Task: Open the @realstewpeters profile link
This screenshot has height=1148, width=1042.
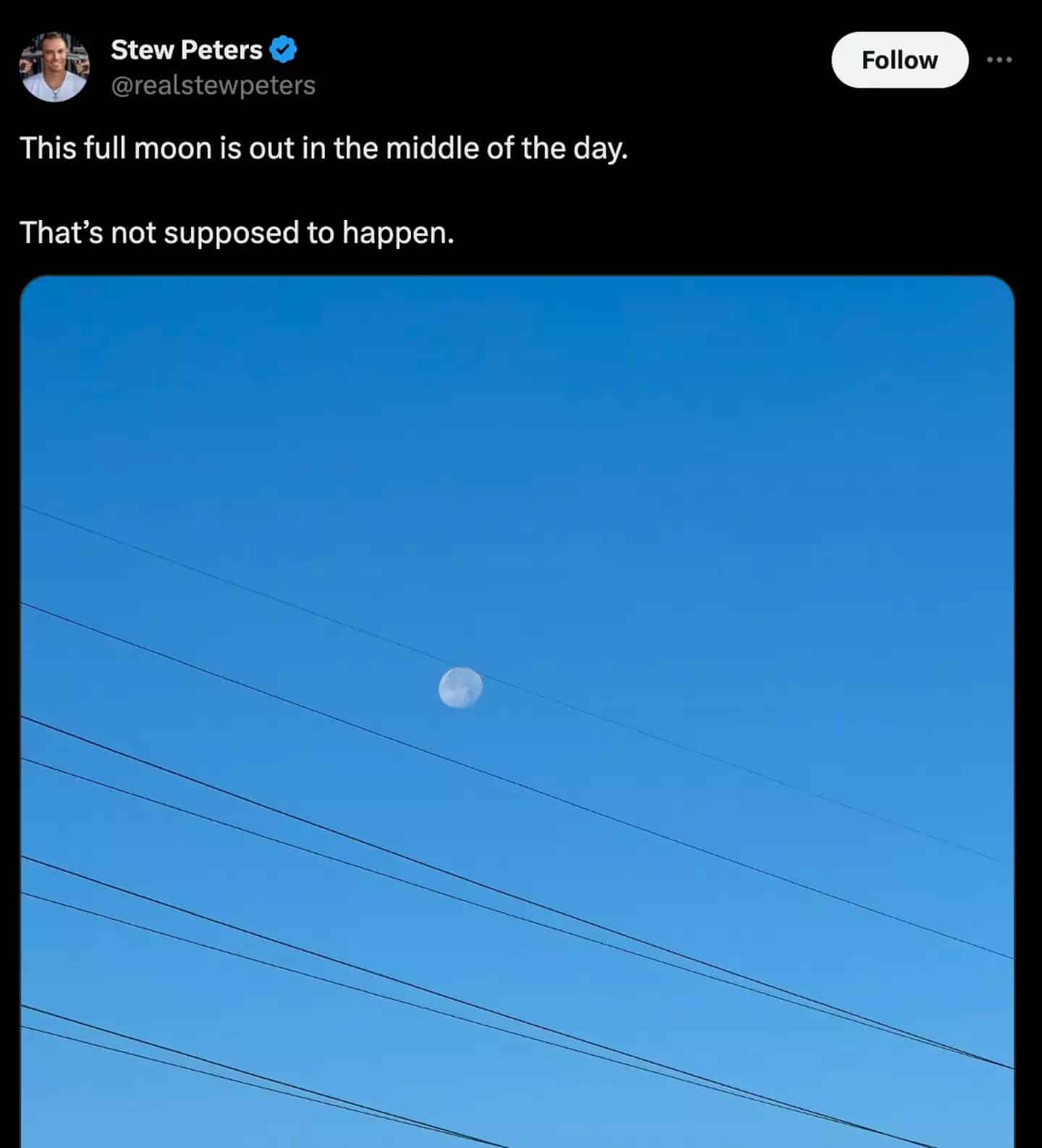Action: pyautogui.click(x=213, y=85)
